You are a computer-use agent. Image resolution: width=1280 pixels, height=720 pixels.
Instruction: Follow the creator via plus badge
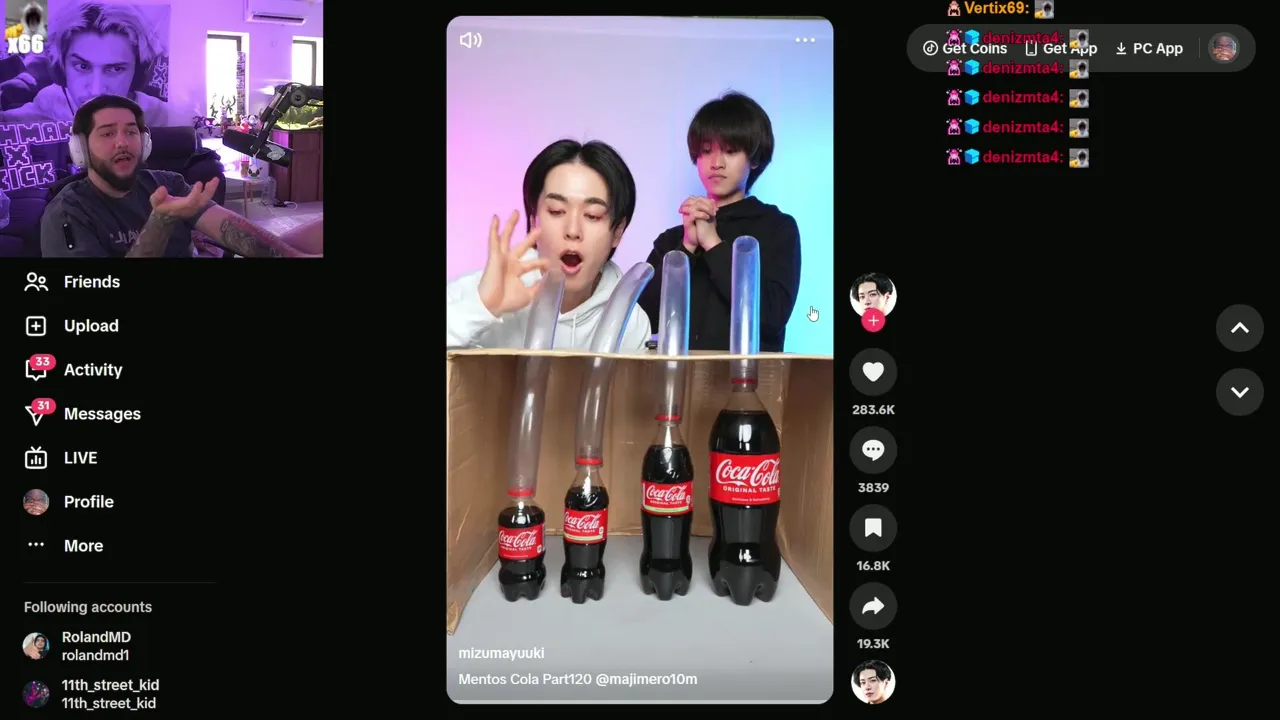point(873,321)
